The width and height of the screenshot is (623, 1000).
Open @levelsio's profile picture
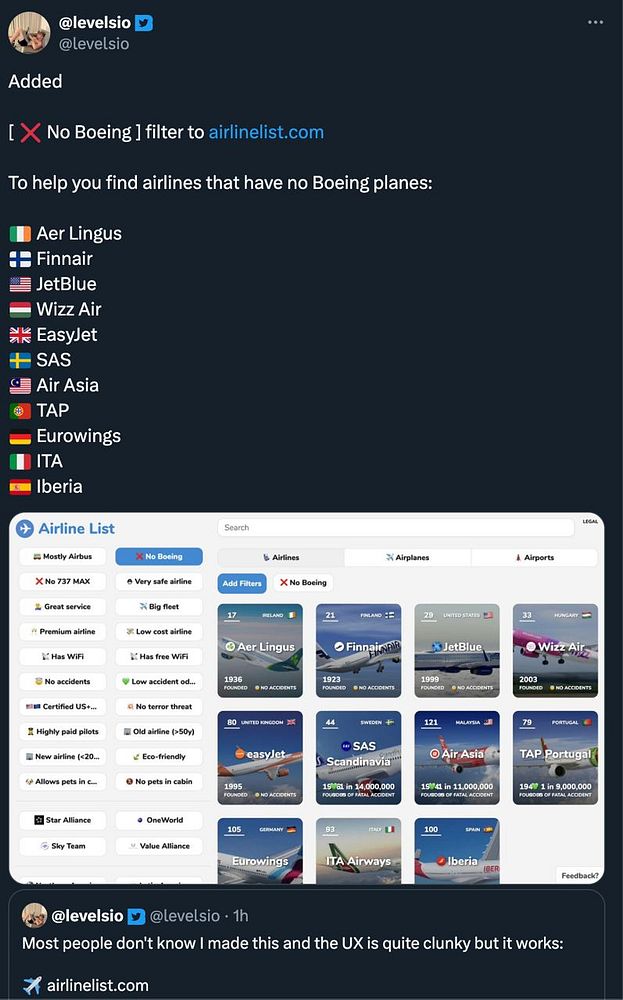coord(29,33)
